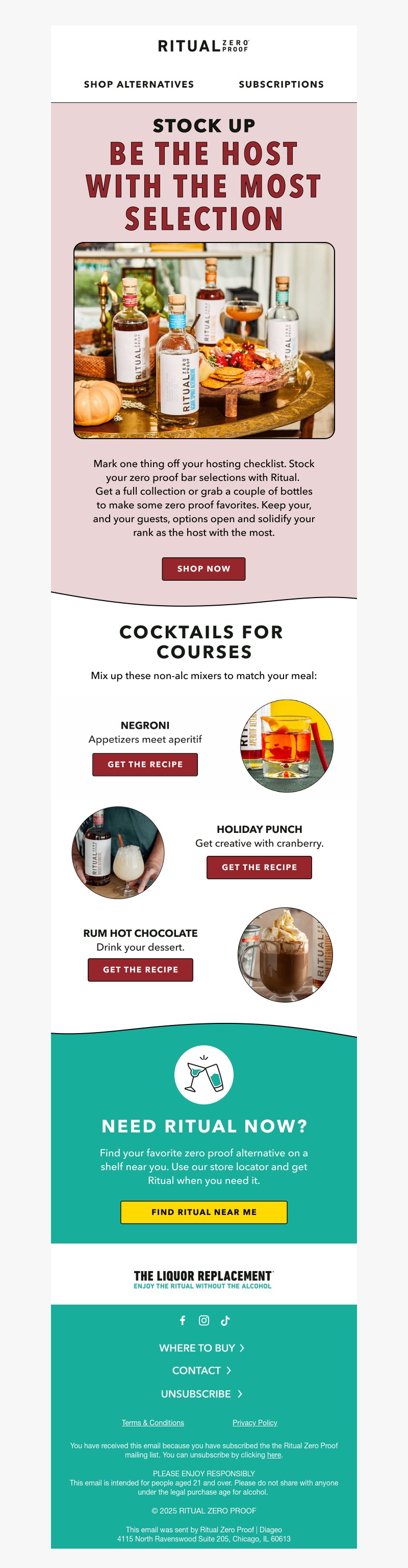View the Privacy Policy
Screen dimensions: 408x1568
pyautogui.click(x=254, y=1422)
